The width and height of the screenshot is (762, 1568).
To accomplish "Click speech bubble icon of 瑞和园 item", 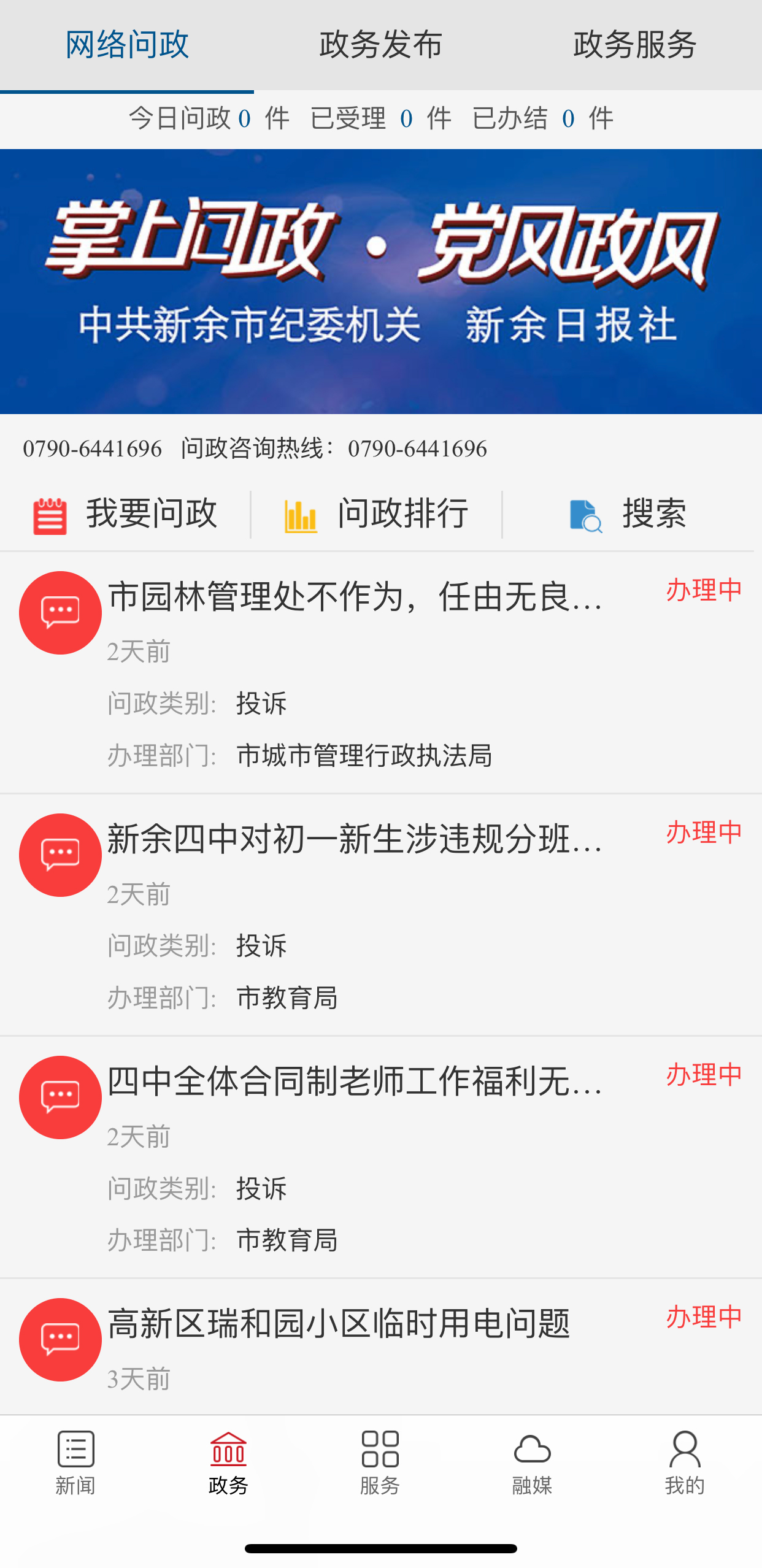I will 60,1339.
